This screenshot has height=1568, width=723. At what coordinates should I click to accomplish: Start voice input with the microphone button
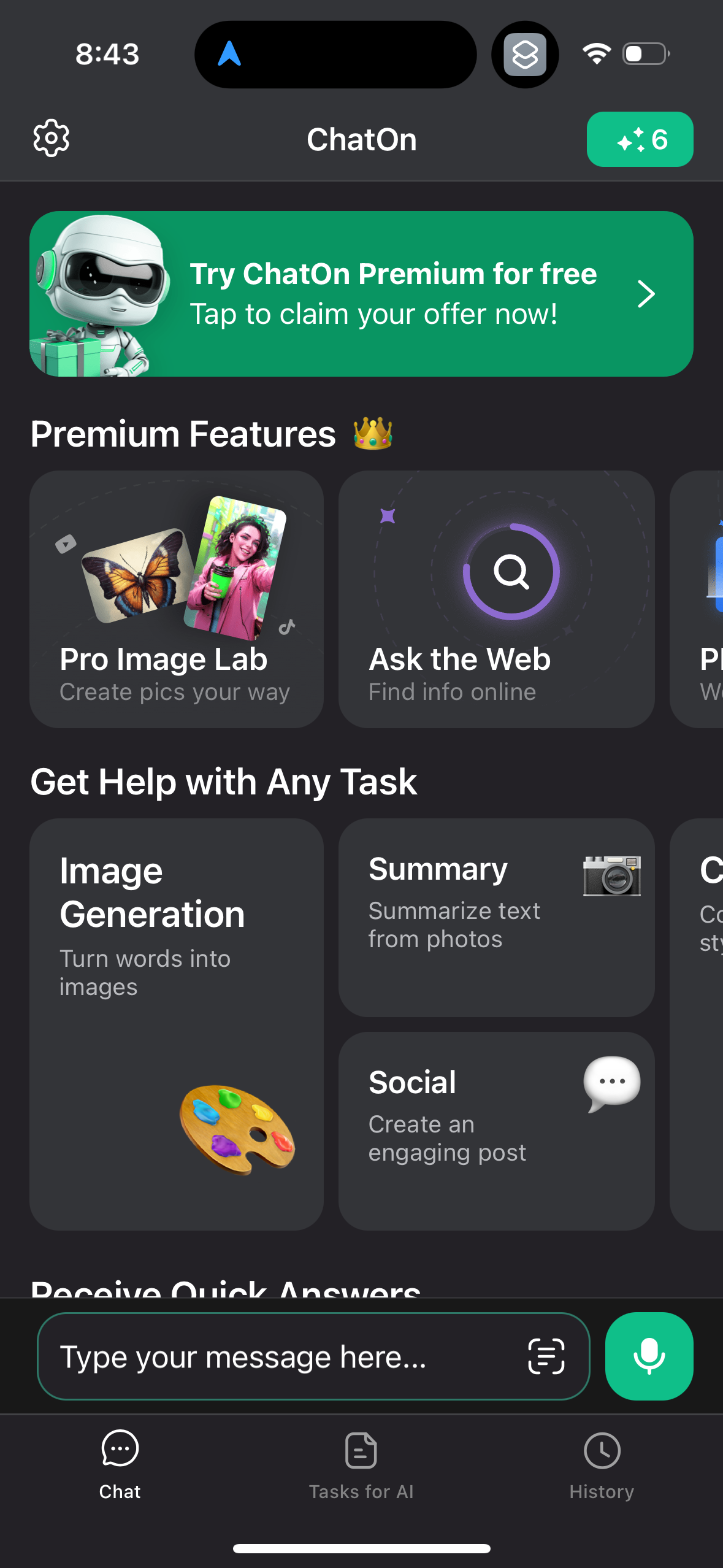[649, 1356]
